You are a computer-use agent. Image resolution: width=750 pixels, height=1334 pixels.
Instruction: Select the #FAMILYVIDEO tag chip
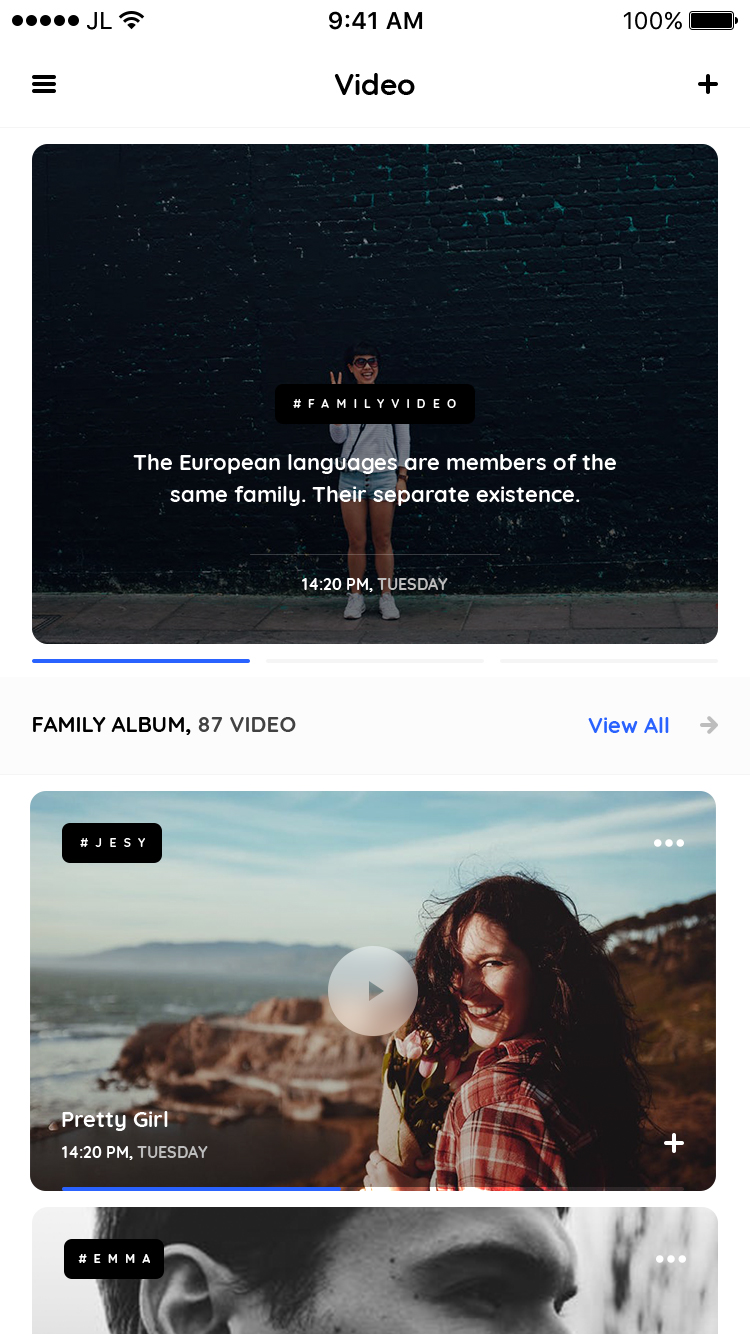coord(375,404)
